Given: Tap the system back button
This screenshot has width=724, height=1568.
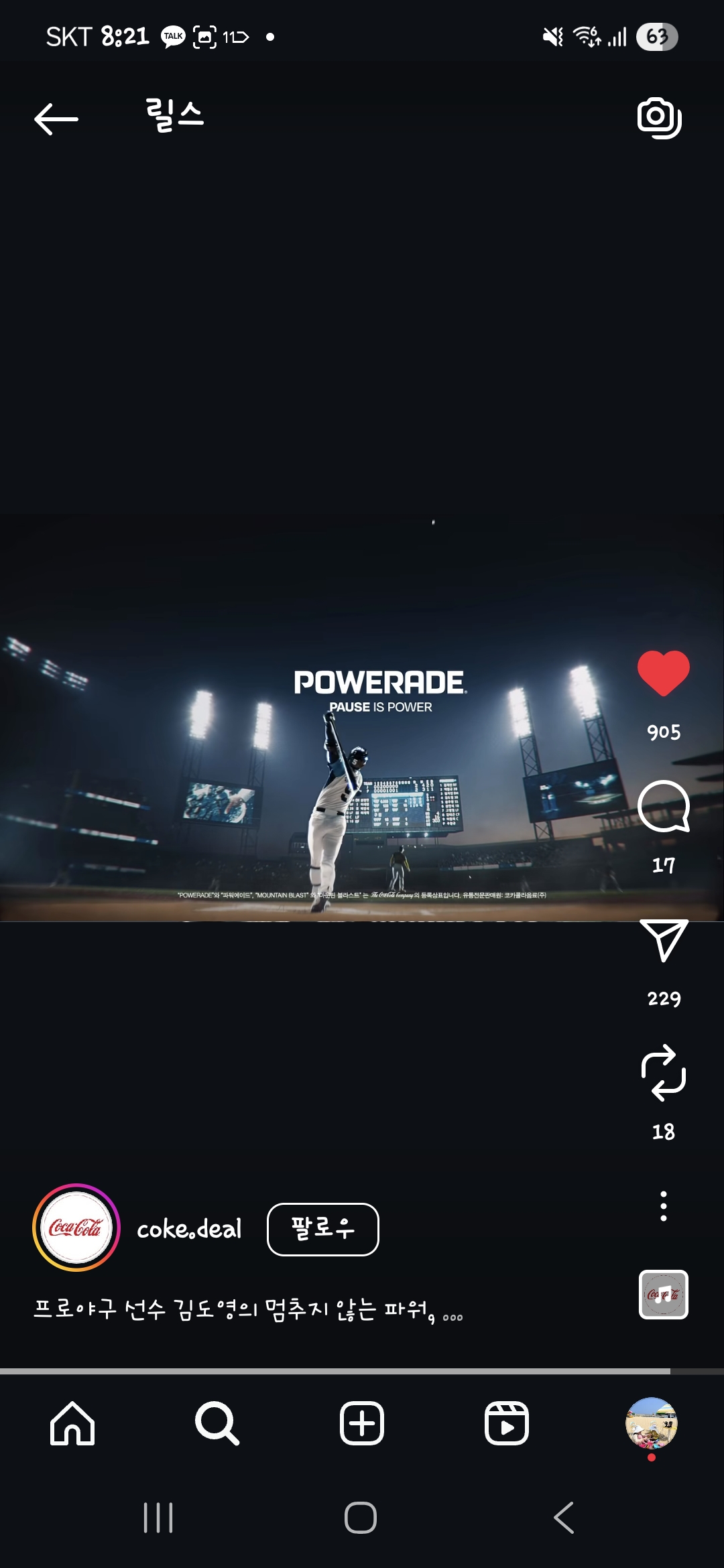Looking at the screenshot, I should [564, 1518].
